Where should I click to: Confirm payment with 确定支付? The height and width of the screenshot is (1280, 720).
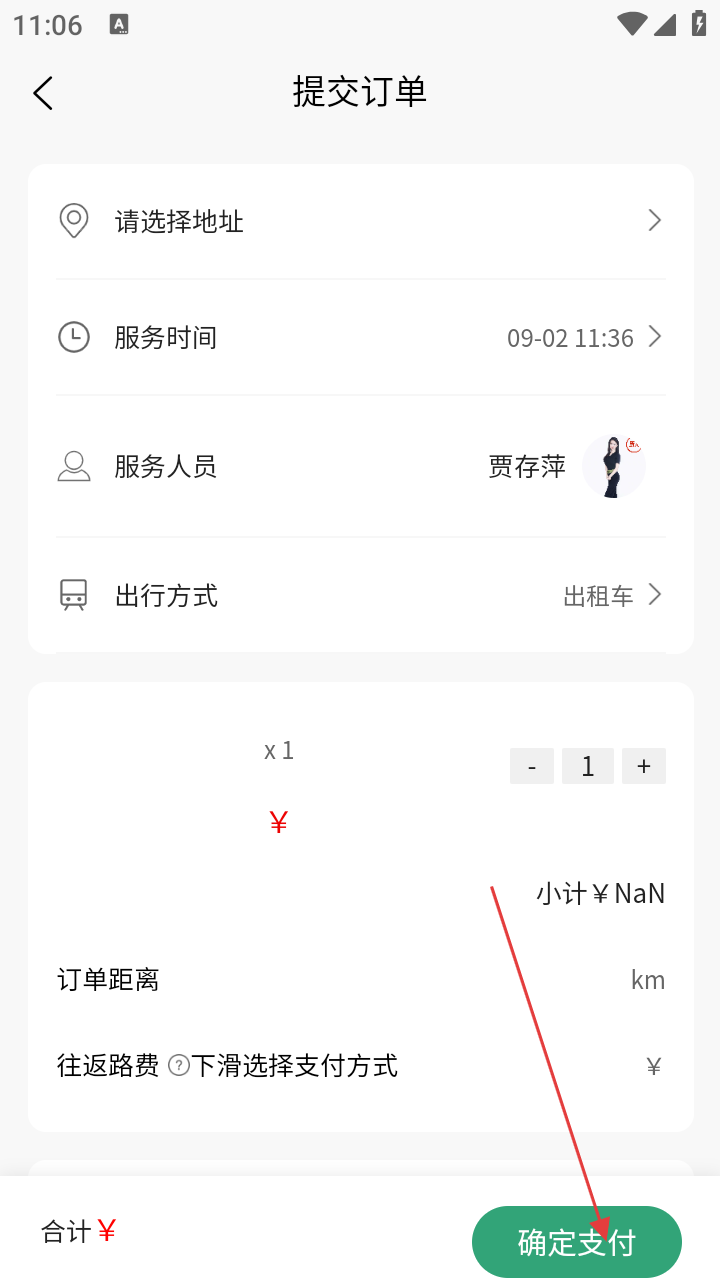pos(577,1242)
